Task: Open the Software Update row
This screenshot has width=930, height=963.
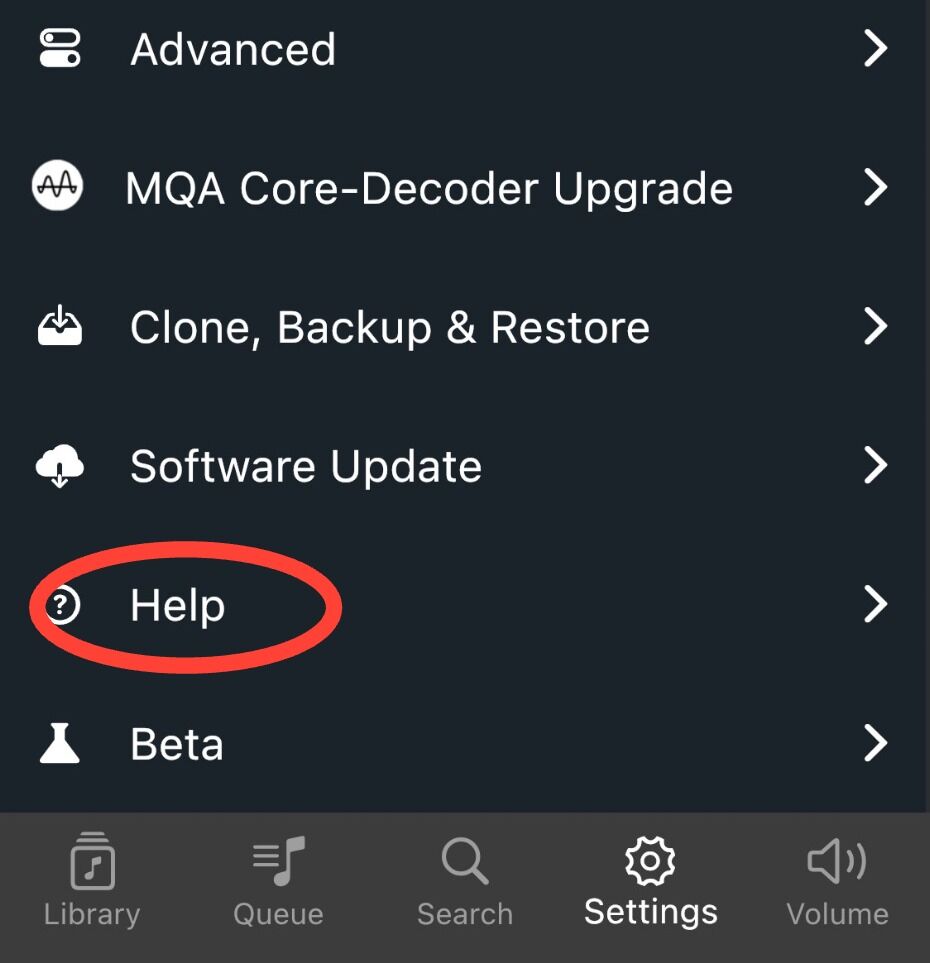Action: tap(465, 465)
